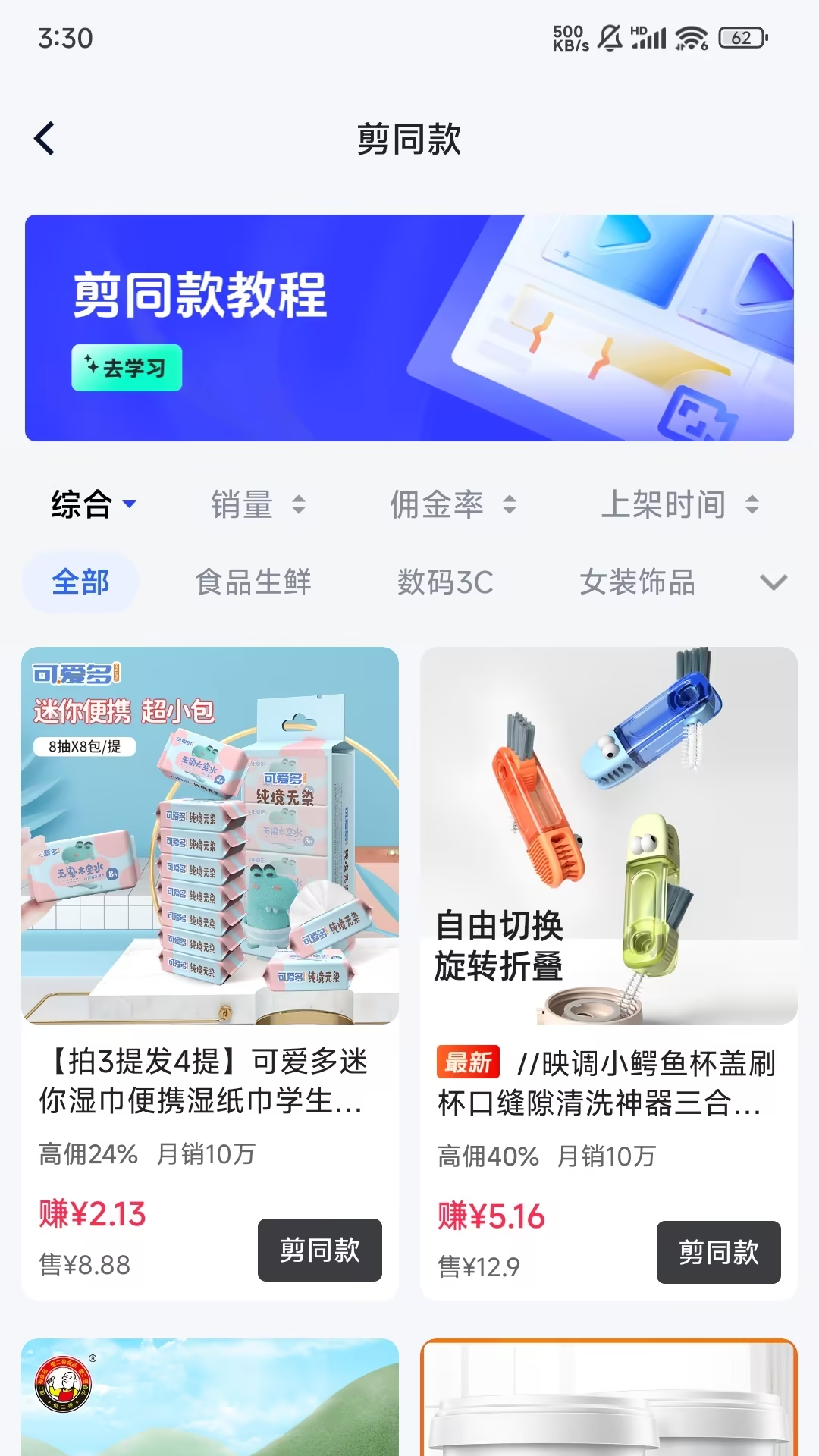Screen dimensions: 819x1456
Task: Select the 食品生鲜 category tab
Action: click(255, 584)
